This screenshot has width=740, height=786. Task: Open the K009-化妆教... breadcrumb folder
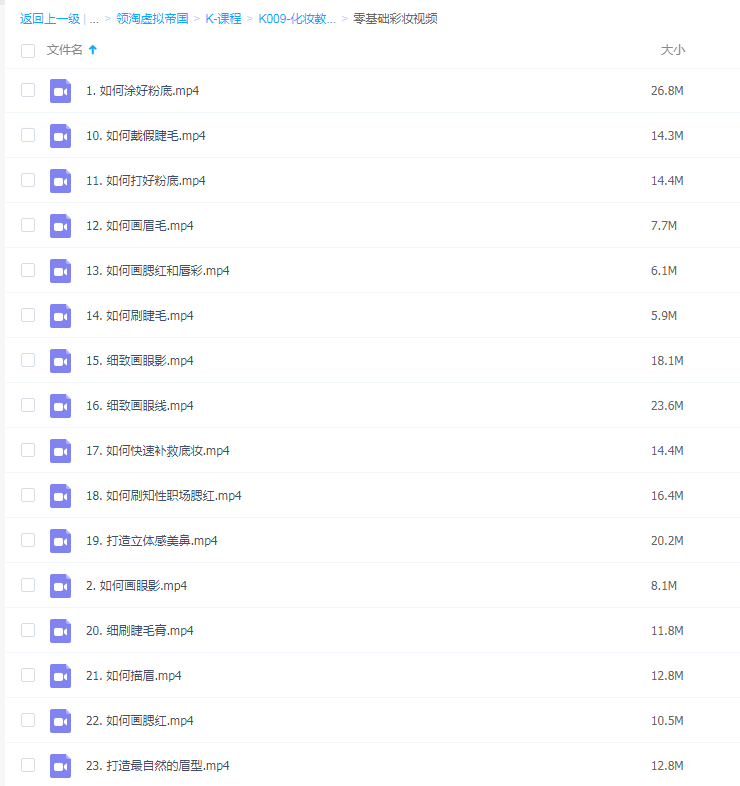click(x=296, y=19)
